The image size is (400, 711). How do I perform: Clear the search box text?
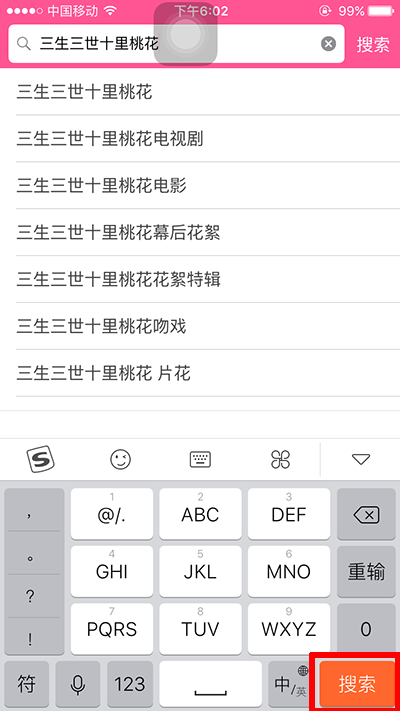point(328,44)
